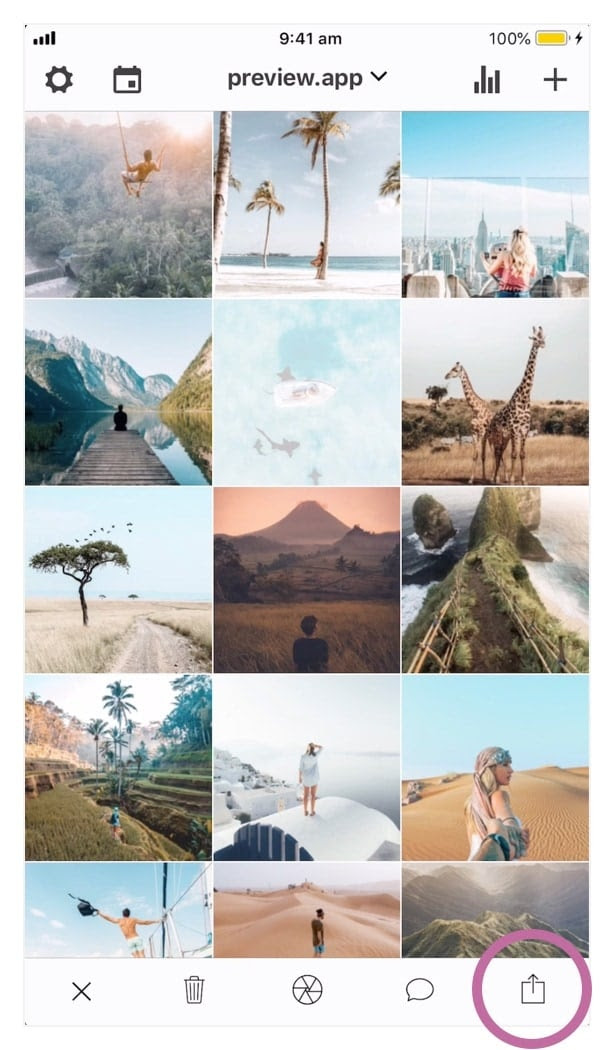This screenshot has height=1050, width=613.
Task: Cancel selection with the X icon
Action: pos(81,991)
